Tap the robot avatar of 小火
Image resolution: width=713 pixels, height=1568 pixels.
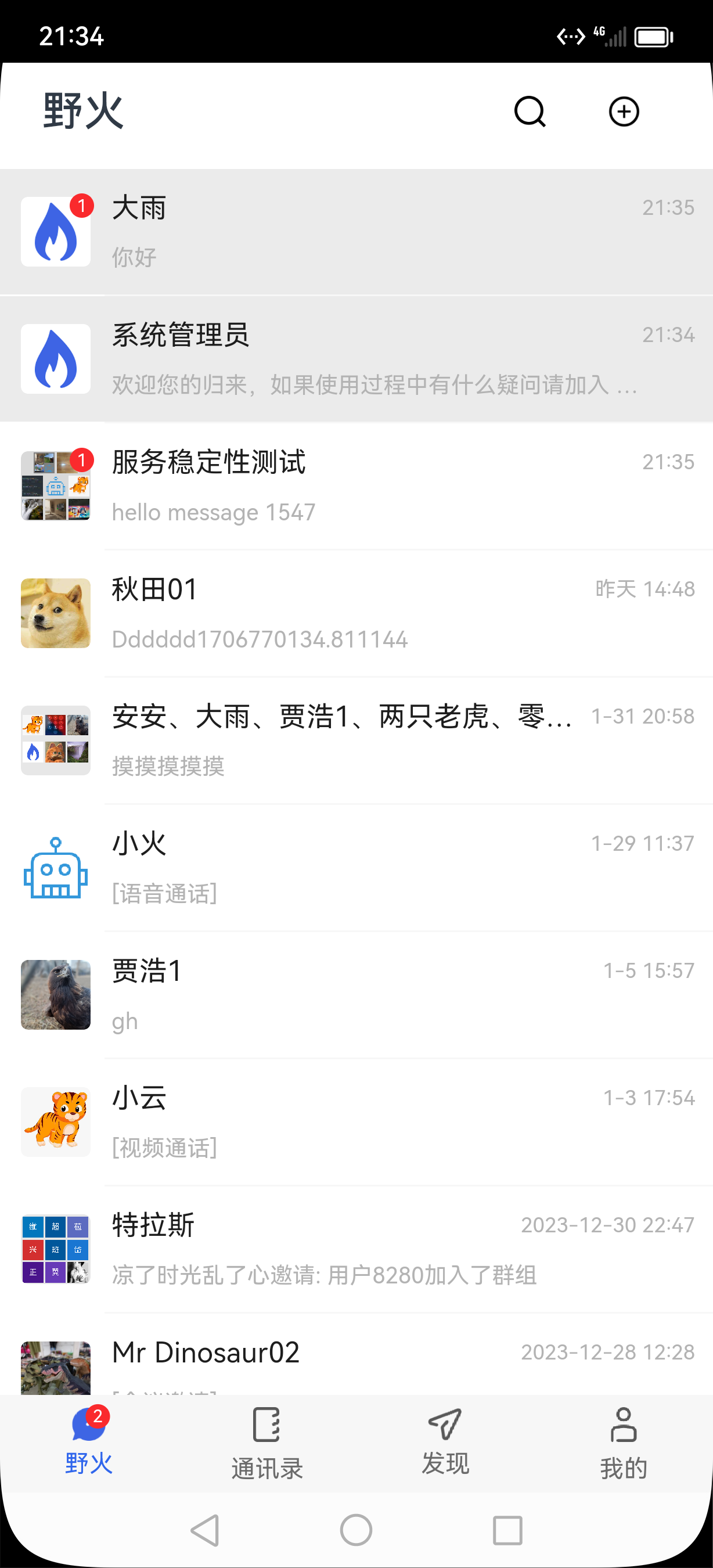(x=55, y=868)
